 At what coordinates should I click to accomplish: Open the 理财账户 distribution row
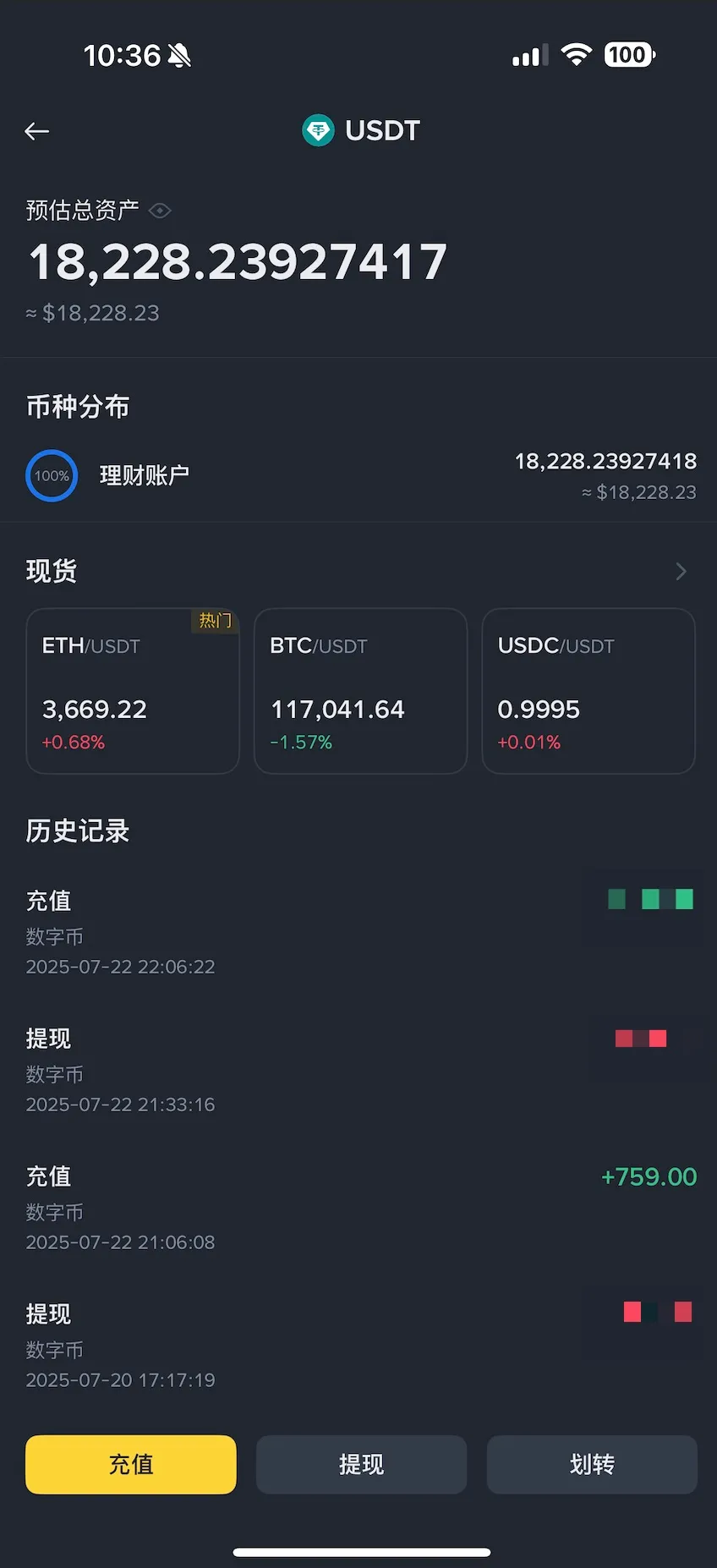(x=360, y=475)
